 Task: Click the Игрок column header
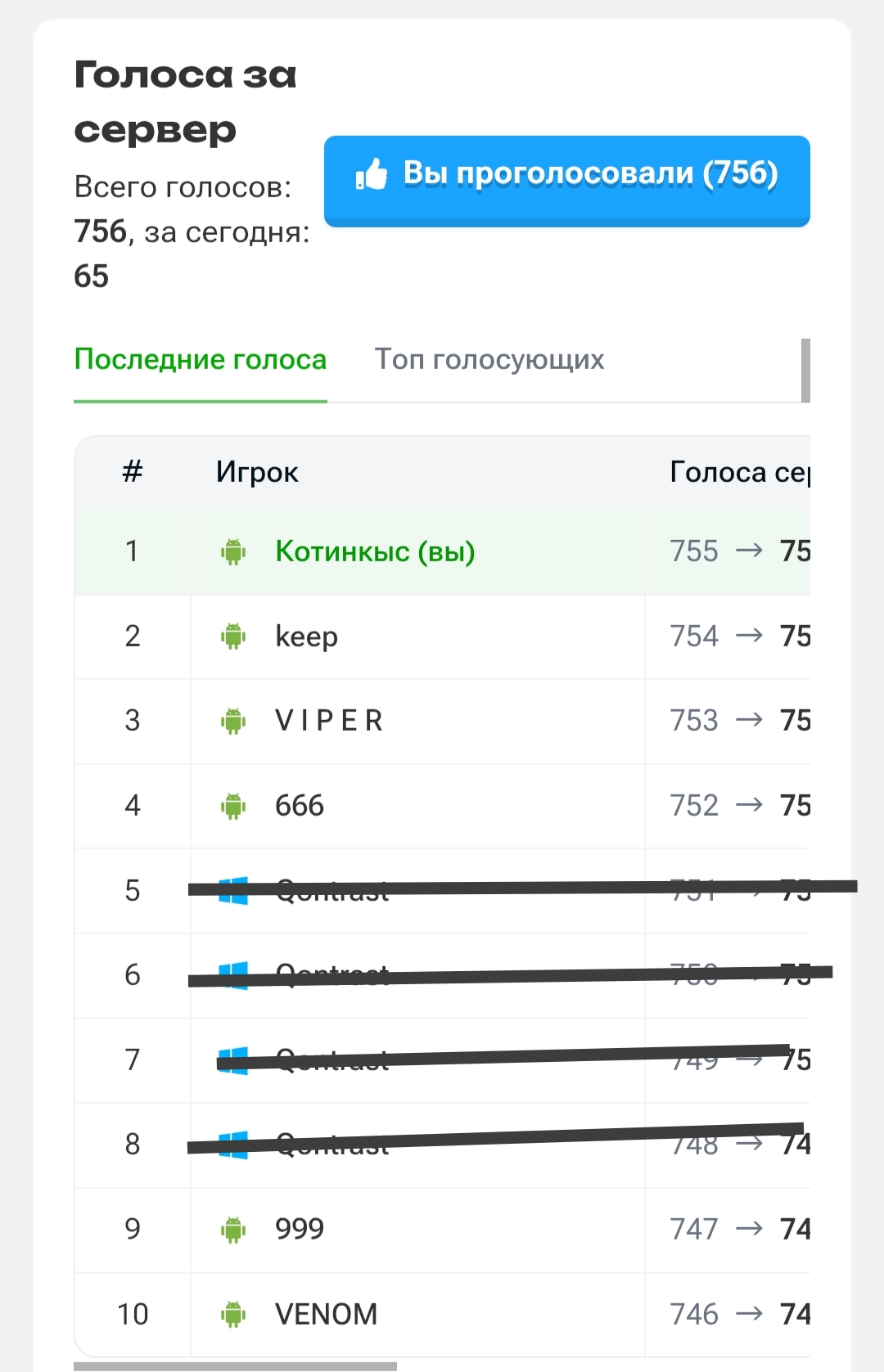click(258, 471)
